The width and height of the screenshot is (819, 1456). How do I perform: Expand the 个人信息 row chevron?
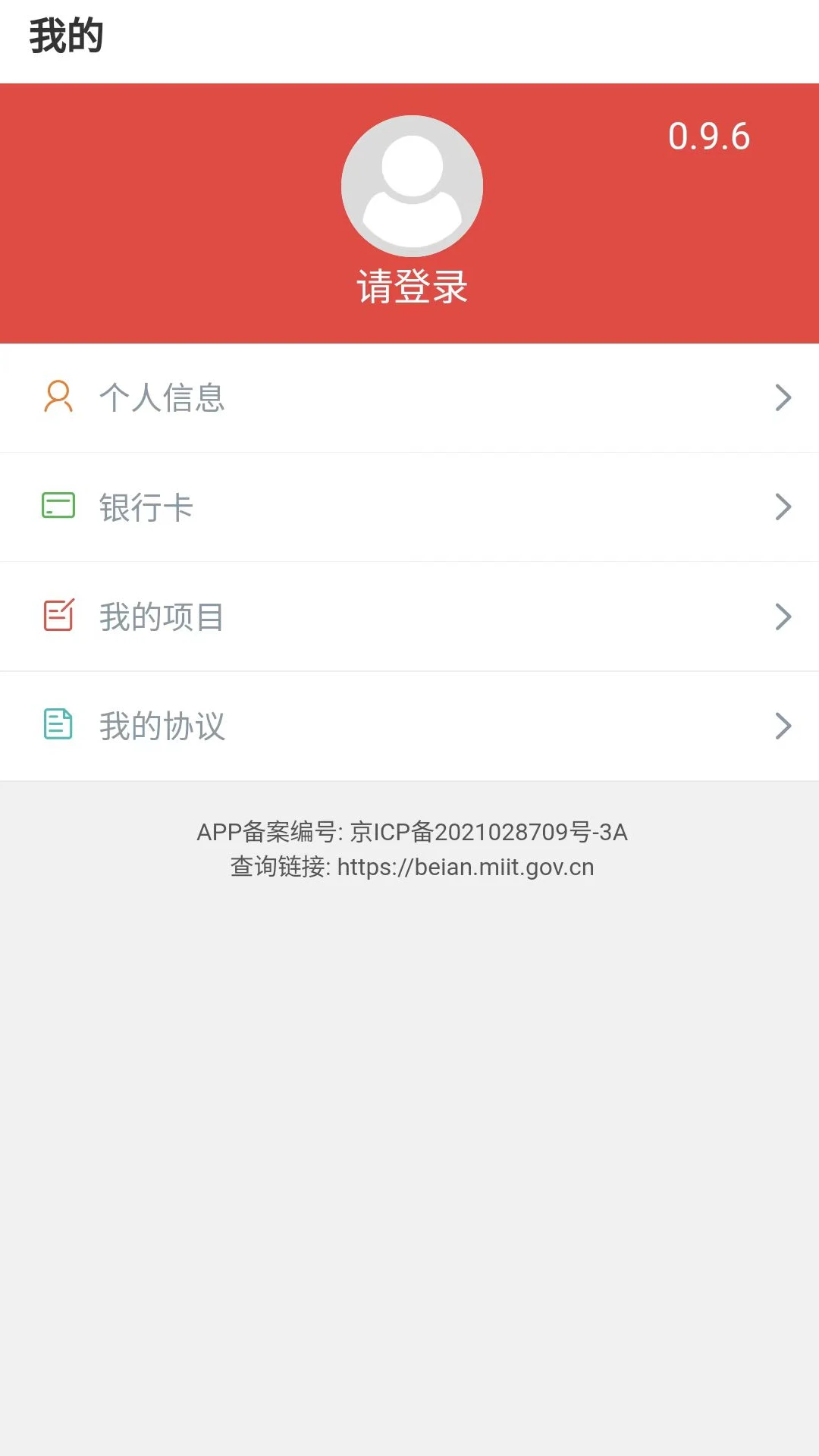click(783, 397)
